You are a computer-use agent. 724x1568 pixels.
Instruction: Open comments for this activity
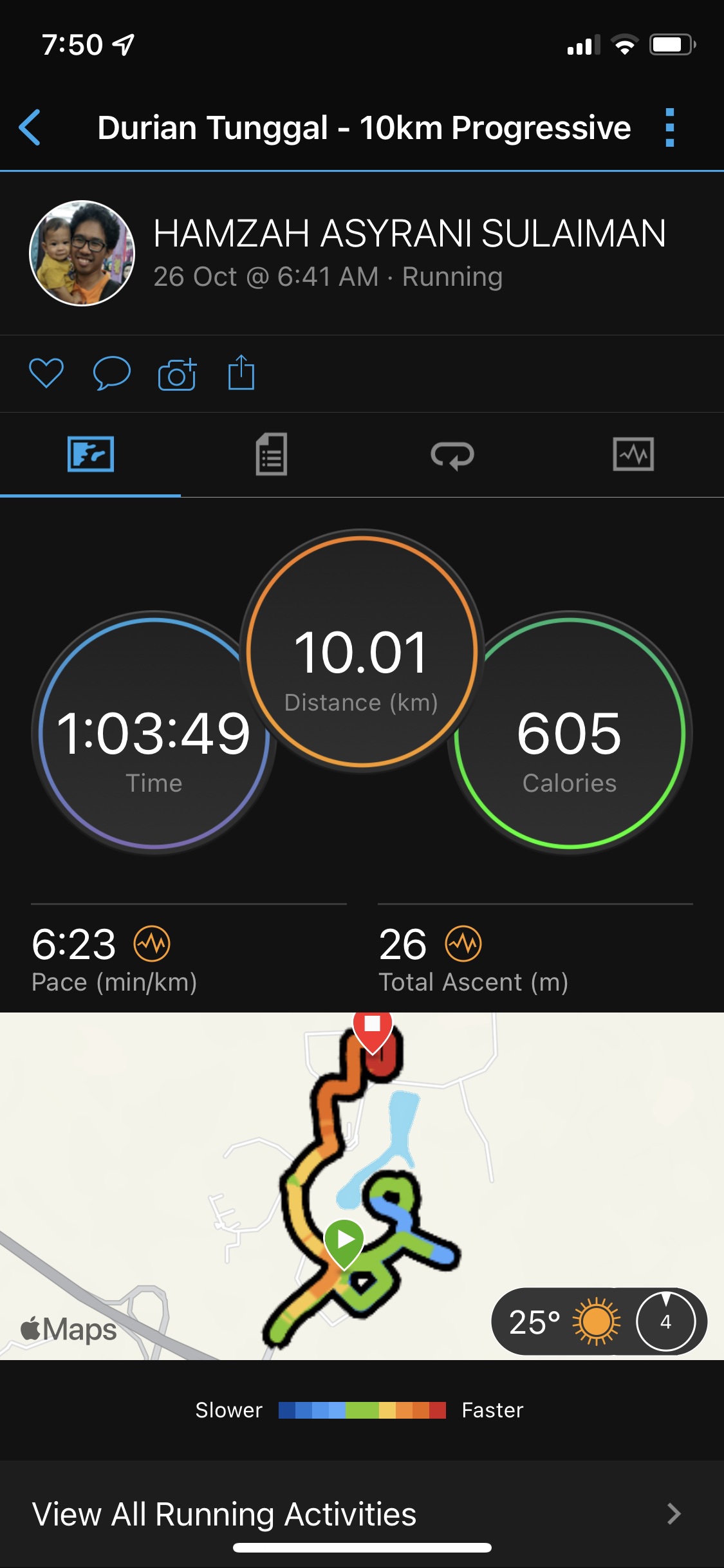click(x=112, y=373)
